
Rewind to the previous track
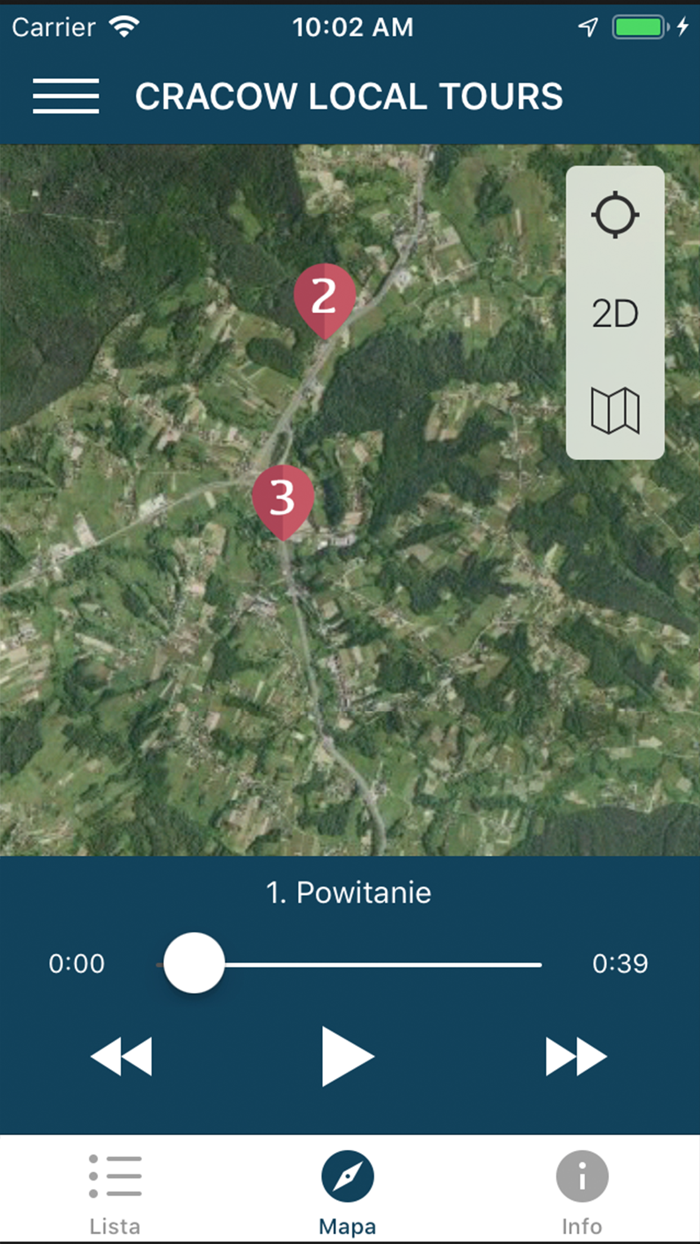tap(121, 1057)
